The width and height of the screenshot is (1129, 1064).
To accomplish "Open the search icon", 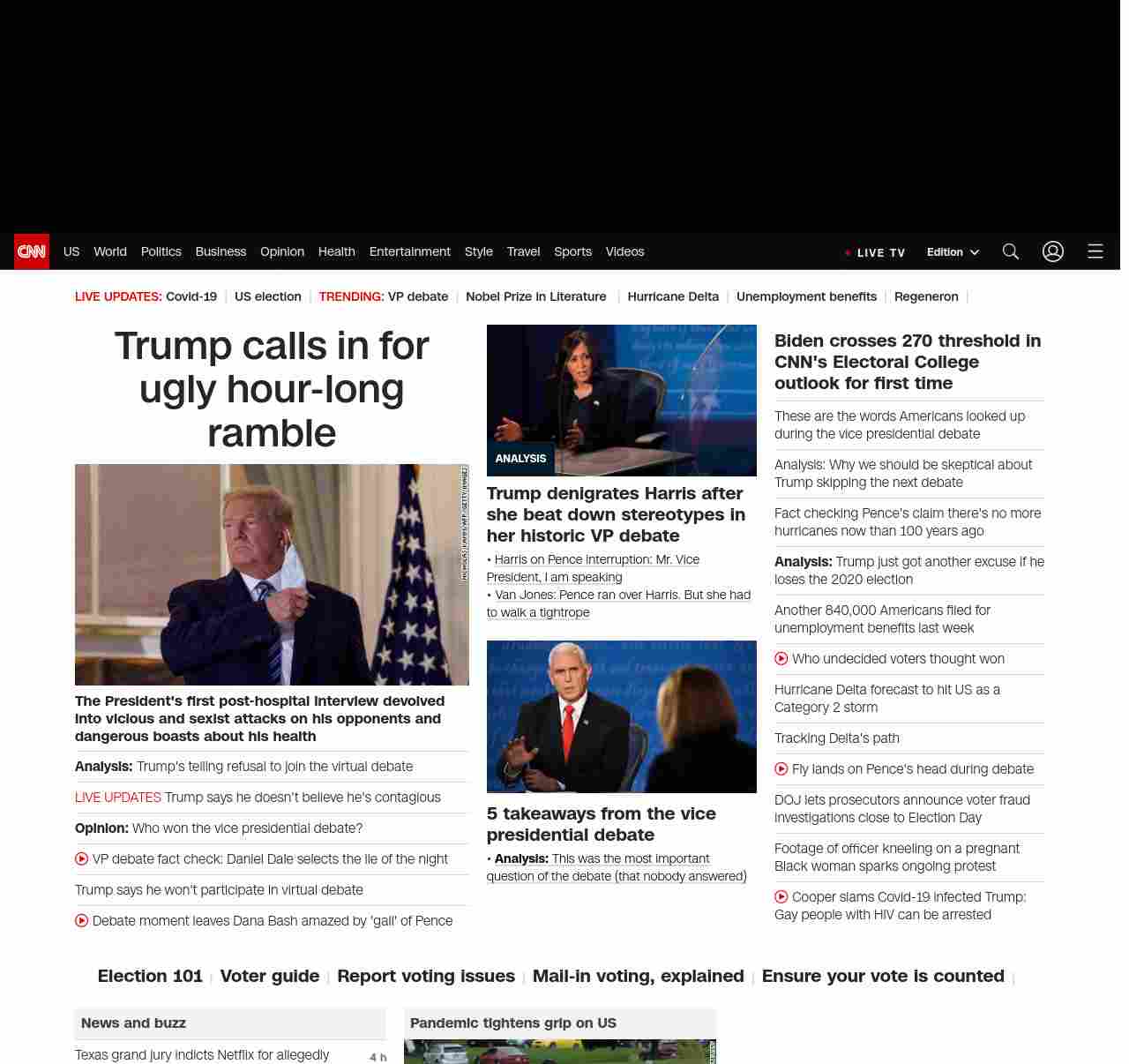I will tap(1011, 251).
